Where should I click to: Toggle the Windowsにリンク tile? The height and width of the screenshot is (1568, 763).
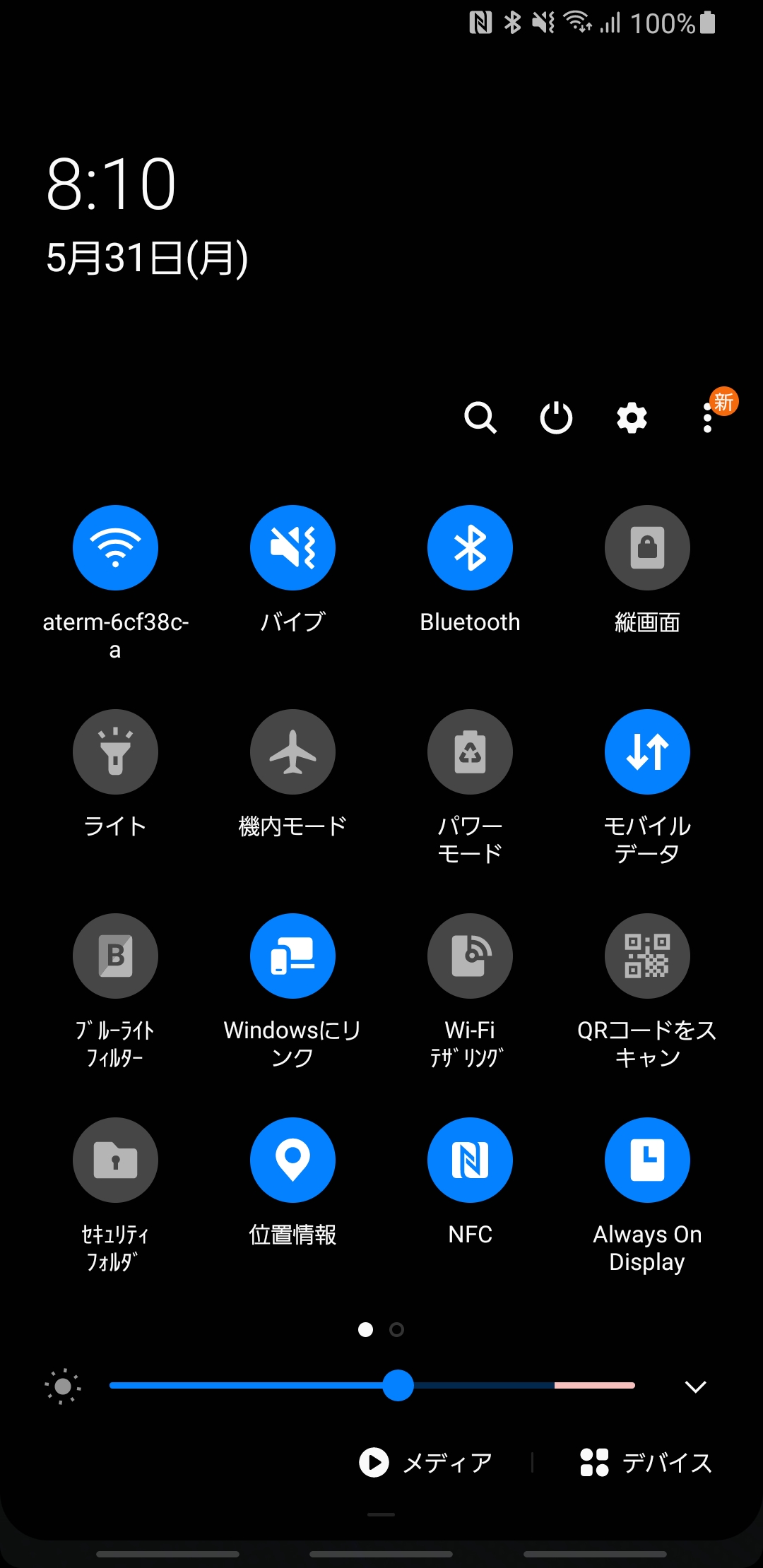(292, 956)
